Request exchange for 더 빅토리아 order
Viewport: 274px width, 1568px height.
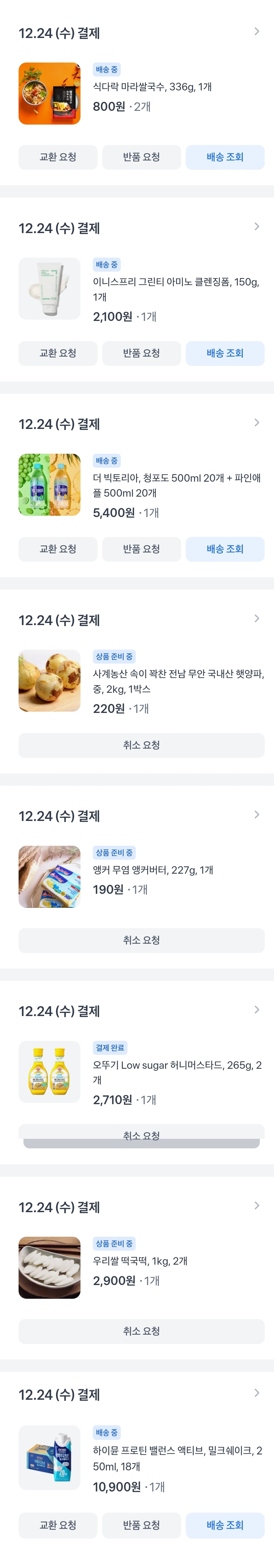click(58, 549)
